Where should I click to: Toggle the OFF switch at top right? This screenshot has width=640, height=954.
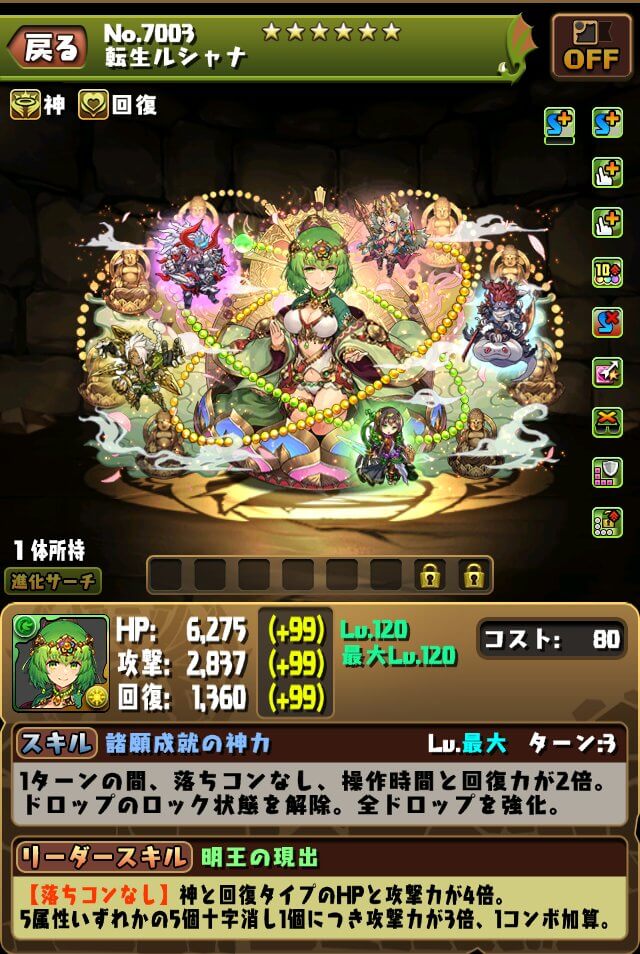coord(591,47)
